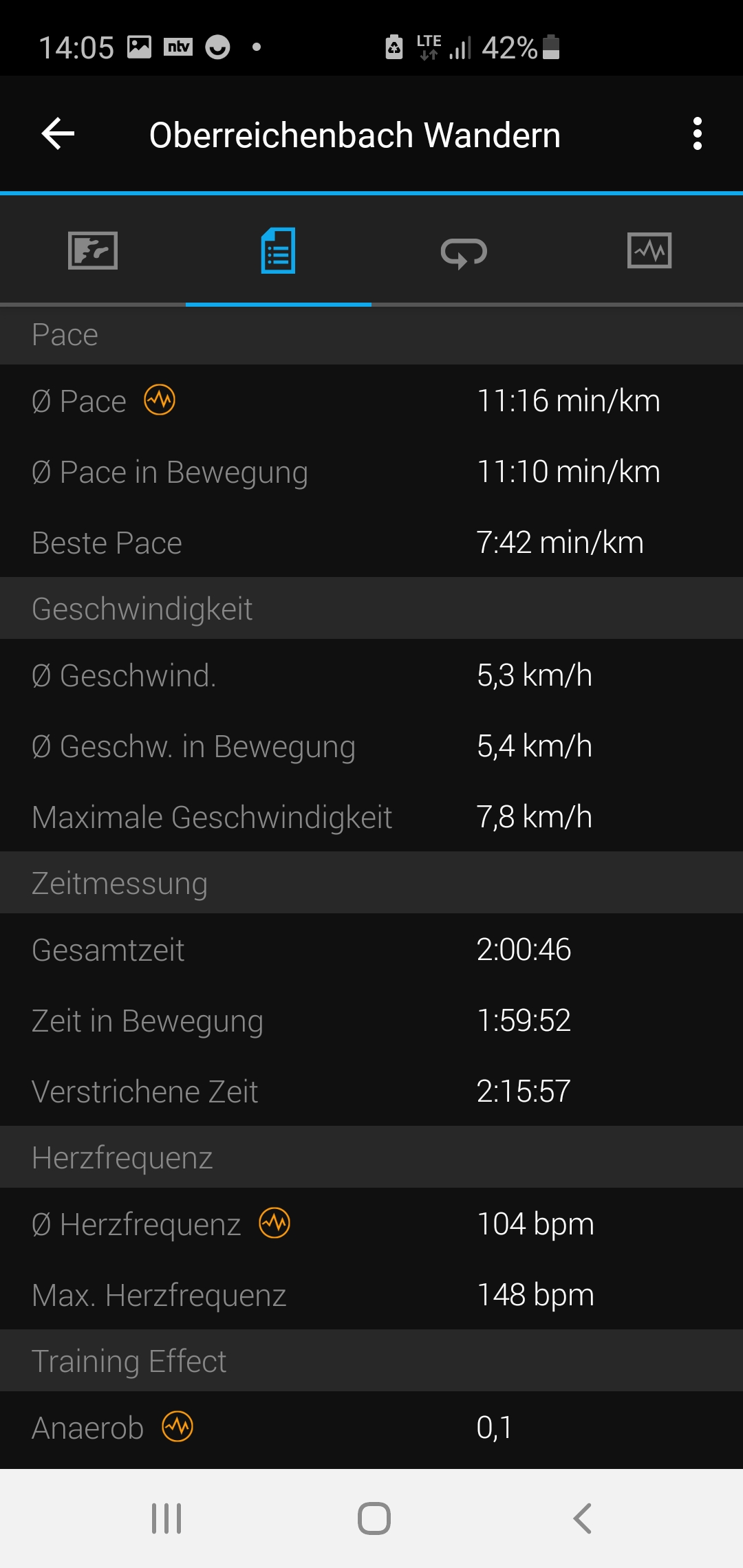Switch to the charts tab
Image resolution: width=743 pixels, height=1568 pixels.
pos(649,250)
